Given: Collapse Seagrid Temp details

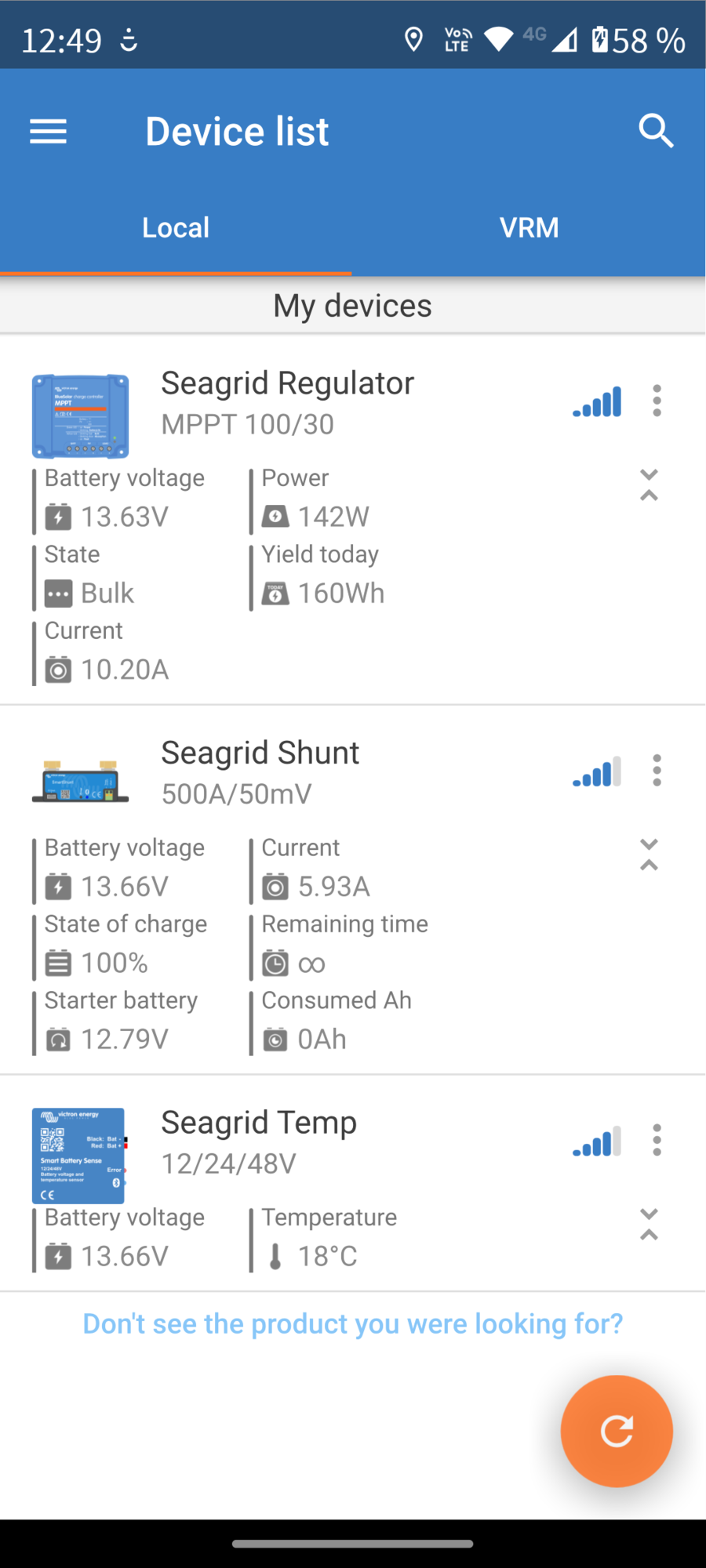Looking at the screenshot, I should pos(649,1224).
